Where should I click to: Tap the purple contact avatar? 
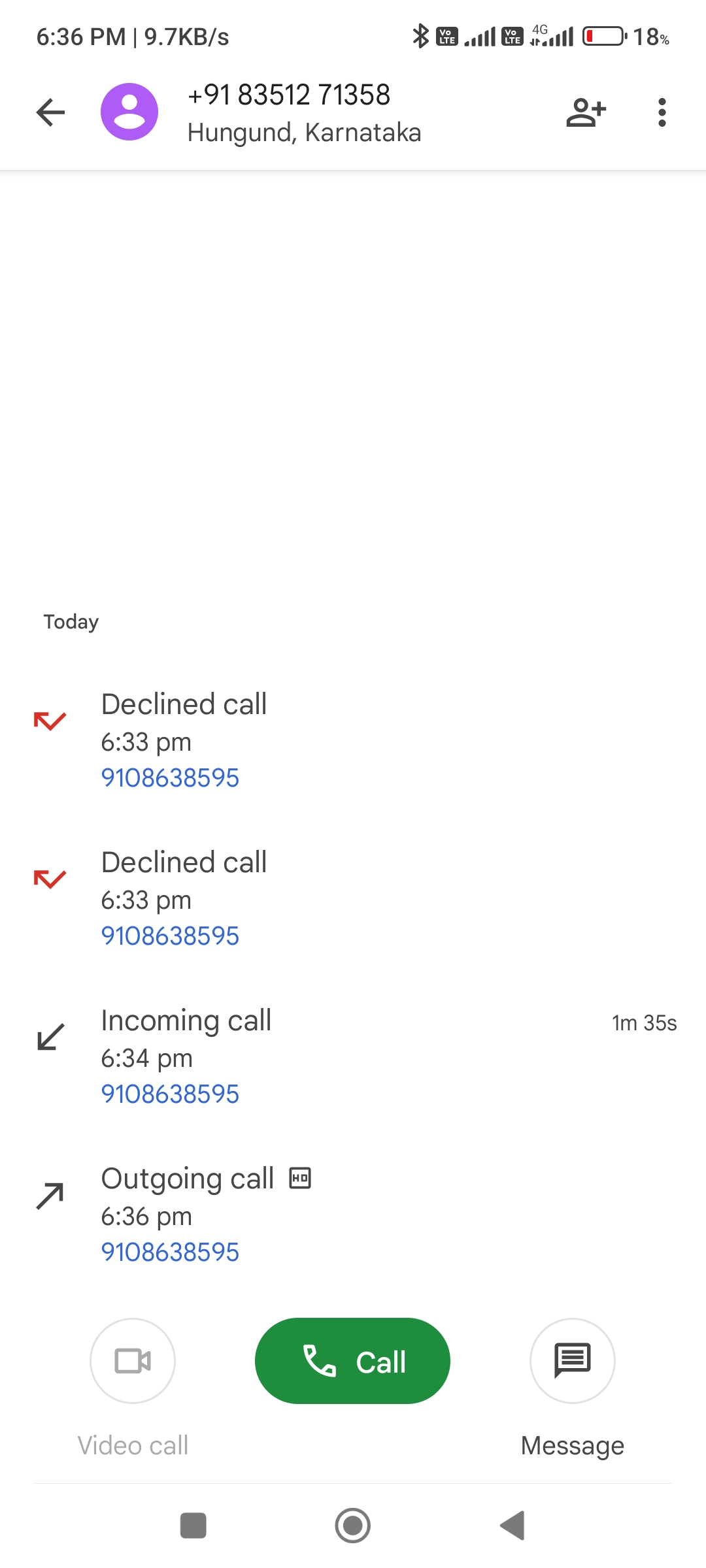pos(129,112)
